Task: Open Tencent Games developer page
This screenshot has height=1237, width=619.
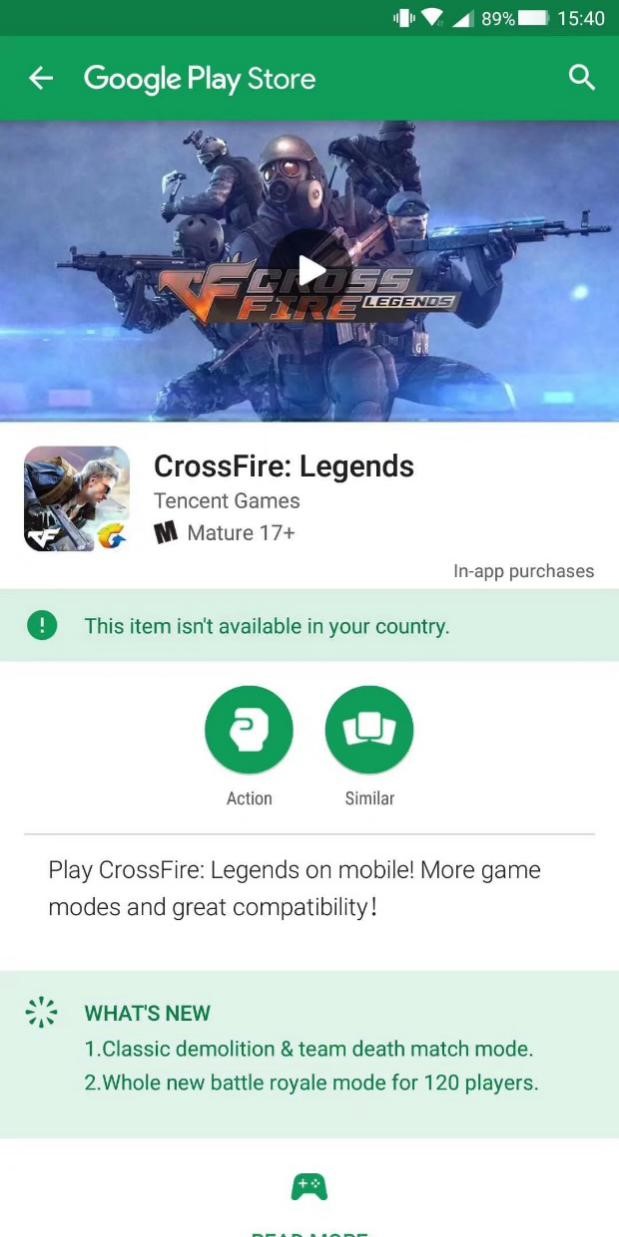Action: click(x=227, y=501)
